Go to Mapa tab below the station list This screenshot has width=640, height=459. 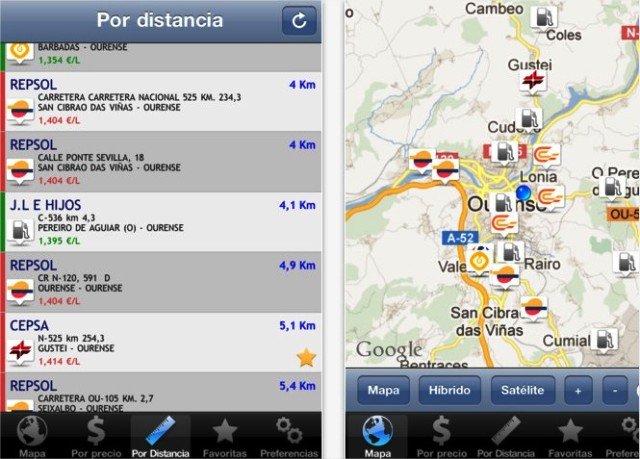(28, 437)
